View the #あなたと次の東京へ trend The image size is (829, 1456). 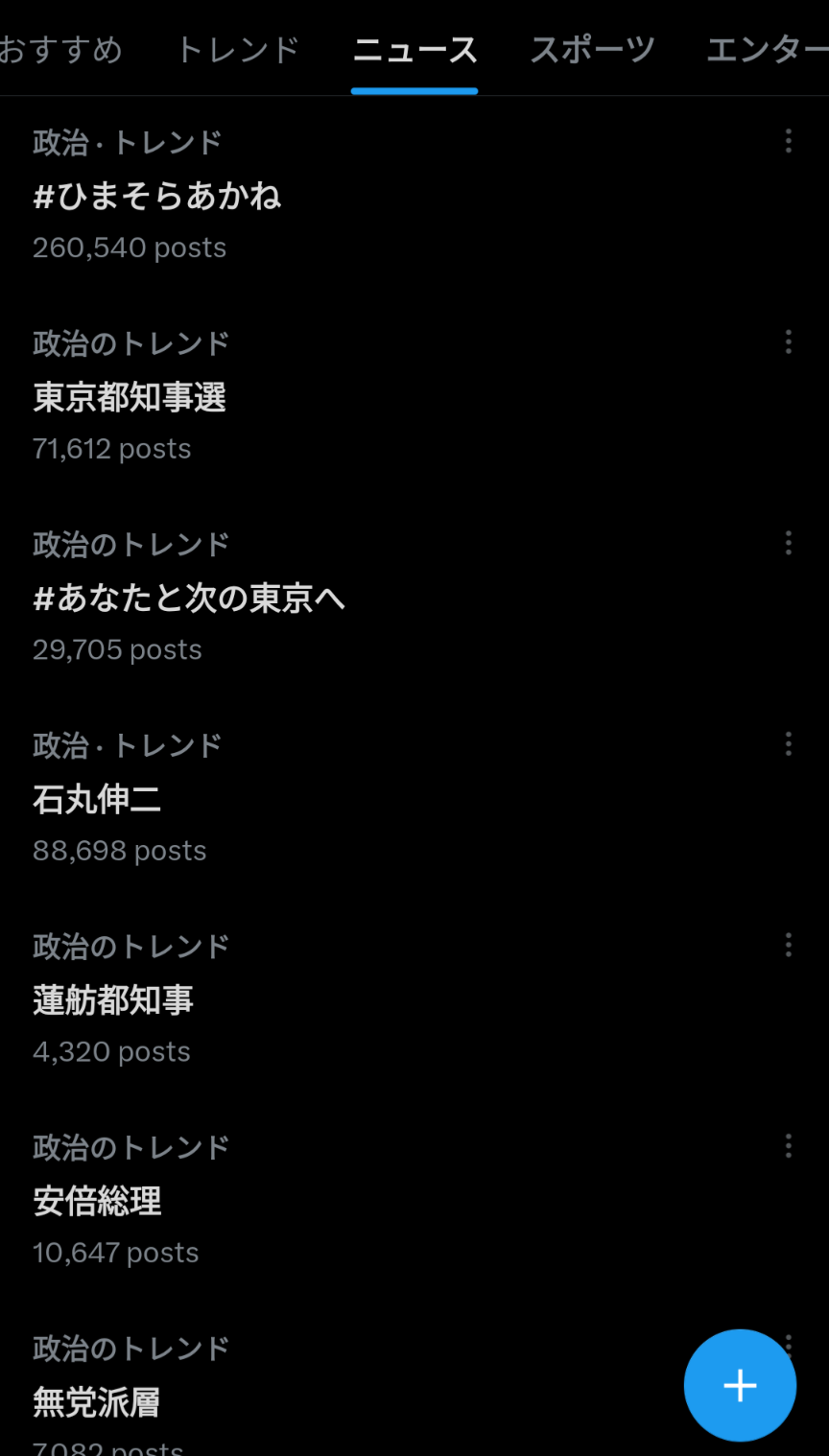[x=414, y=598]
